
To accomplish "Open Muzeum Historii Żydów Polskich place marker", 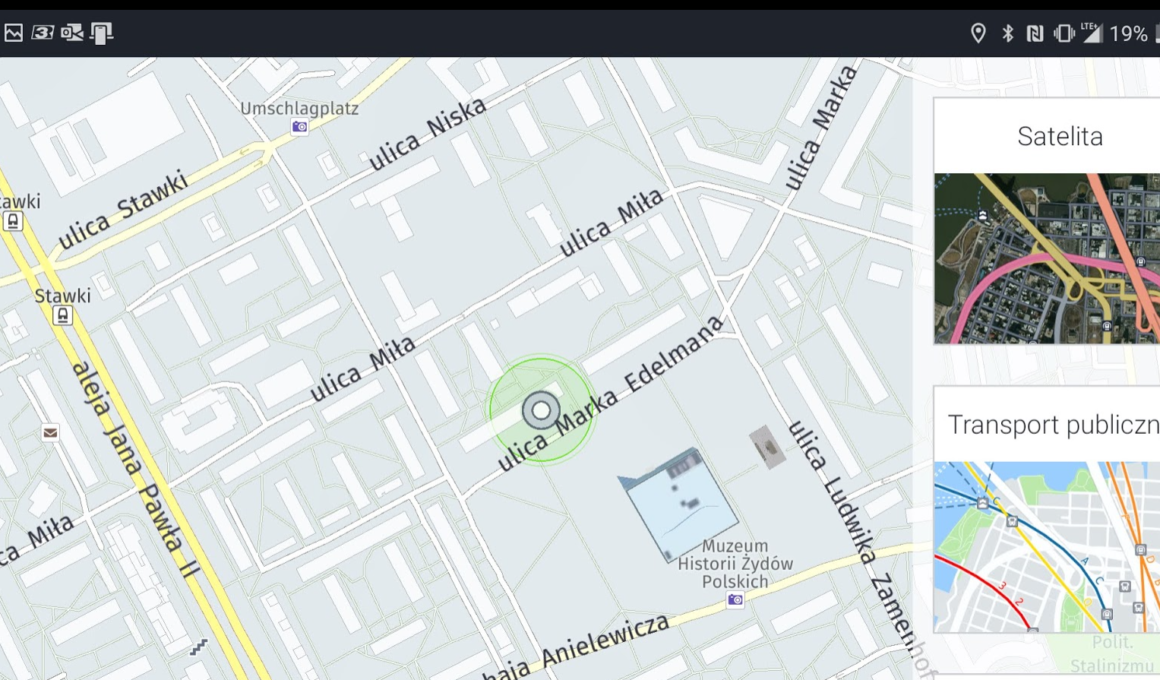I will tap(736, 599).
